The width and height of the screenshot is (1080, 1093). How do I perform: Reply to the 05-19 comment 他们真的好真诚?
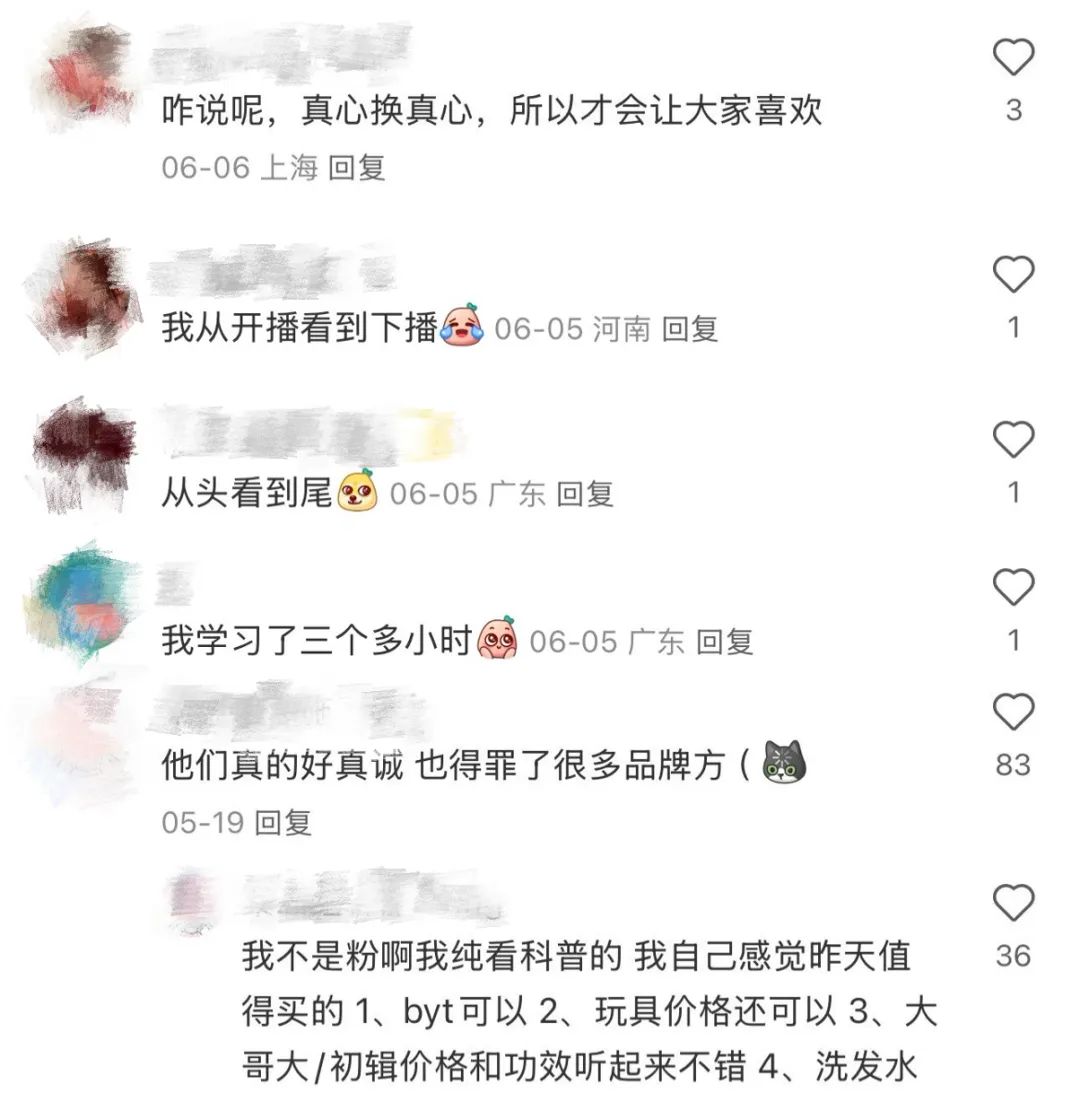point(284,822)
